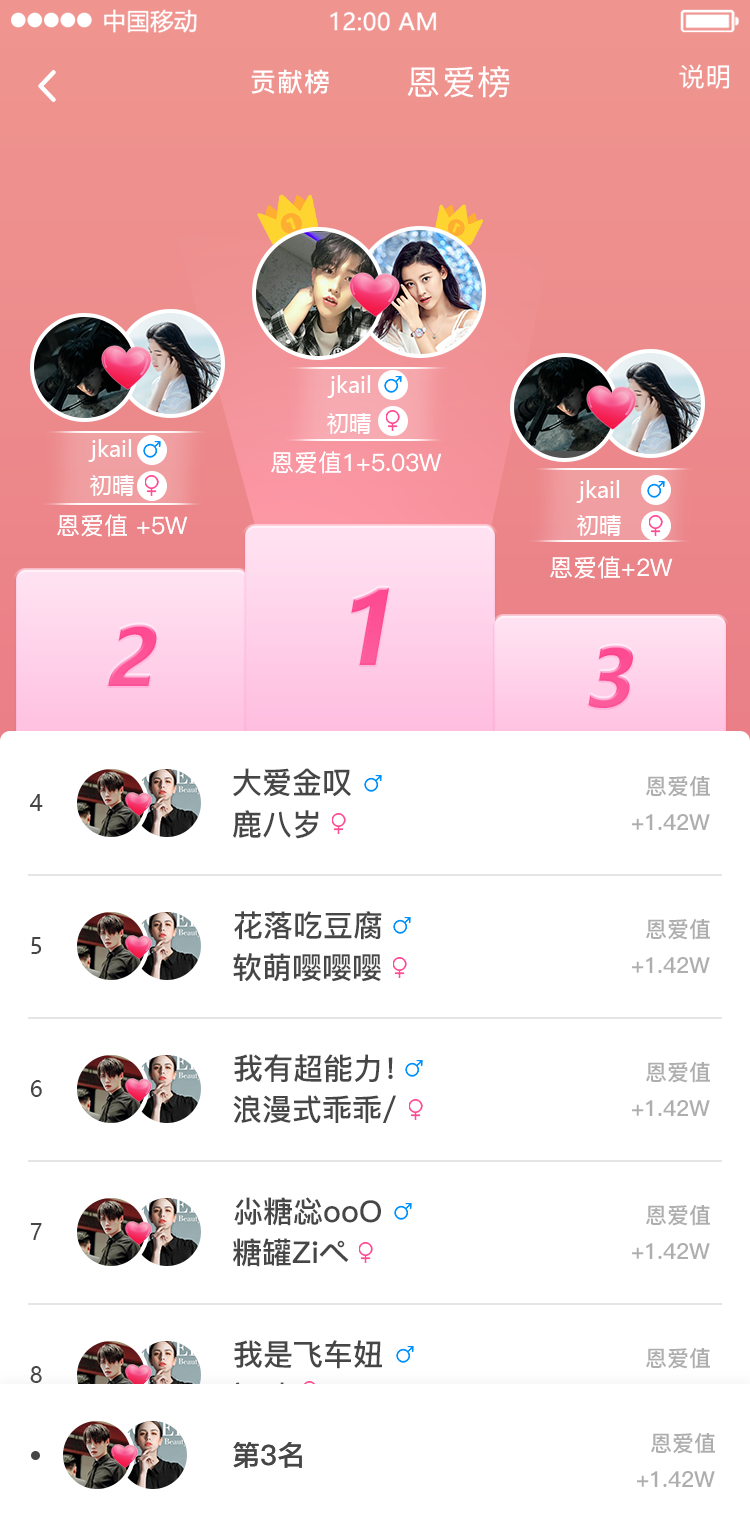Select the 恩爱榜 tab
The image size is (750, 1534).
click(x=459, y=82)
